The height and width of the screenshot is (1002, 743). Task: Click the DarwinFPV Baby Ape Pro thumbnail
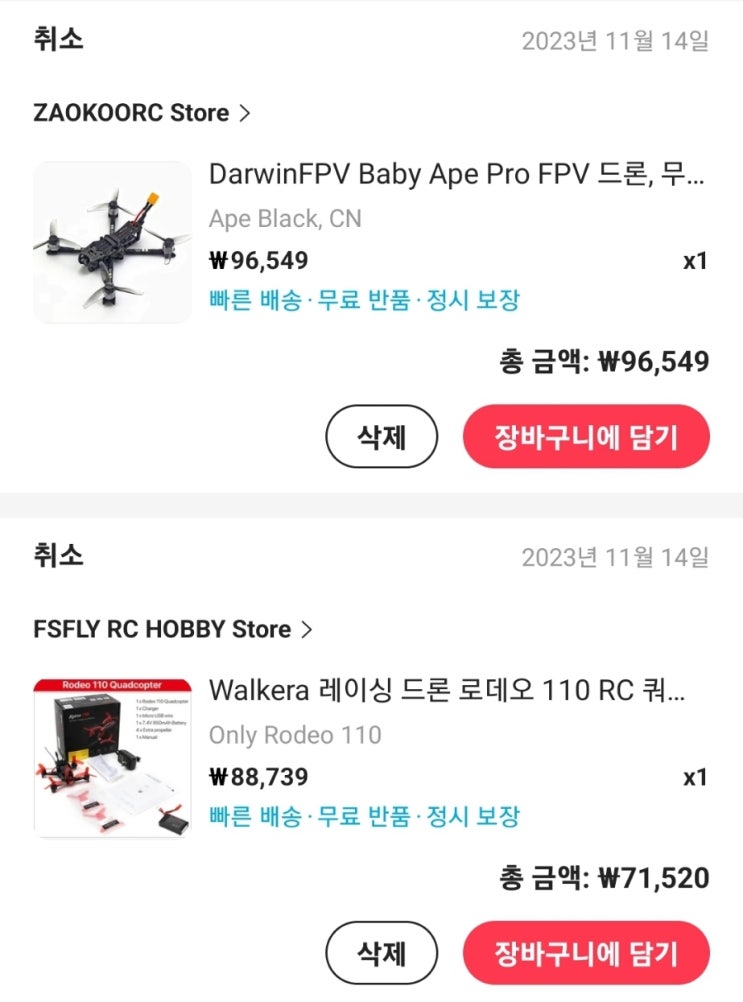click(112, 241)
